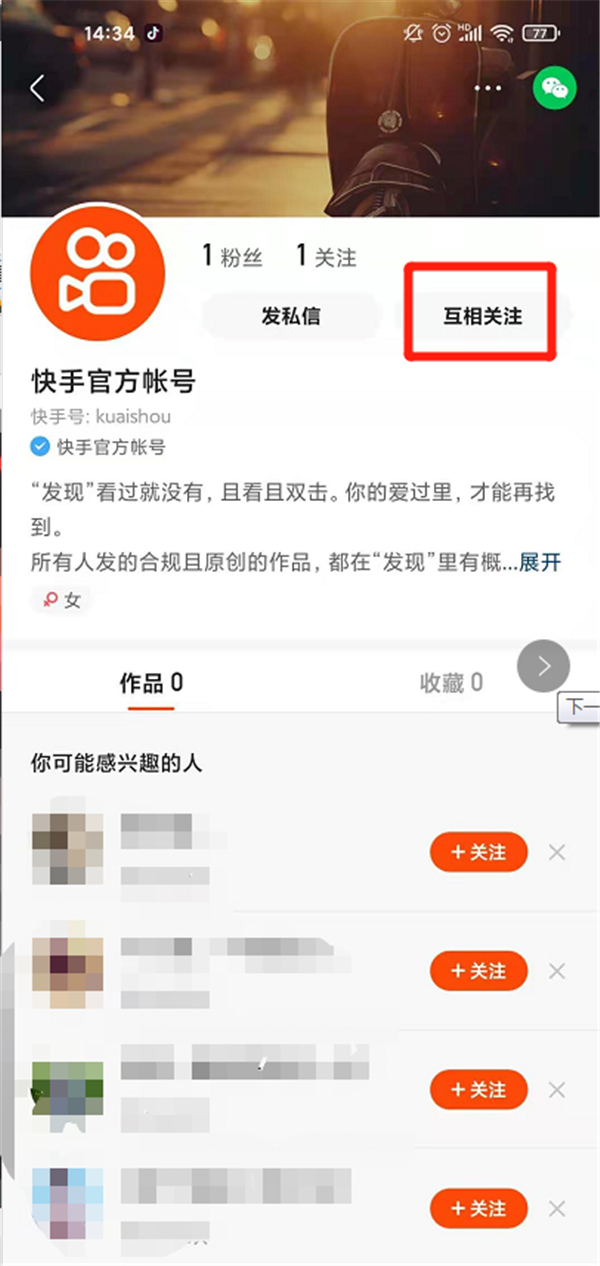
Task: Switch to the 收藏 tab
Action: coord(451,683)
